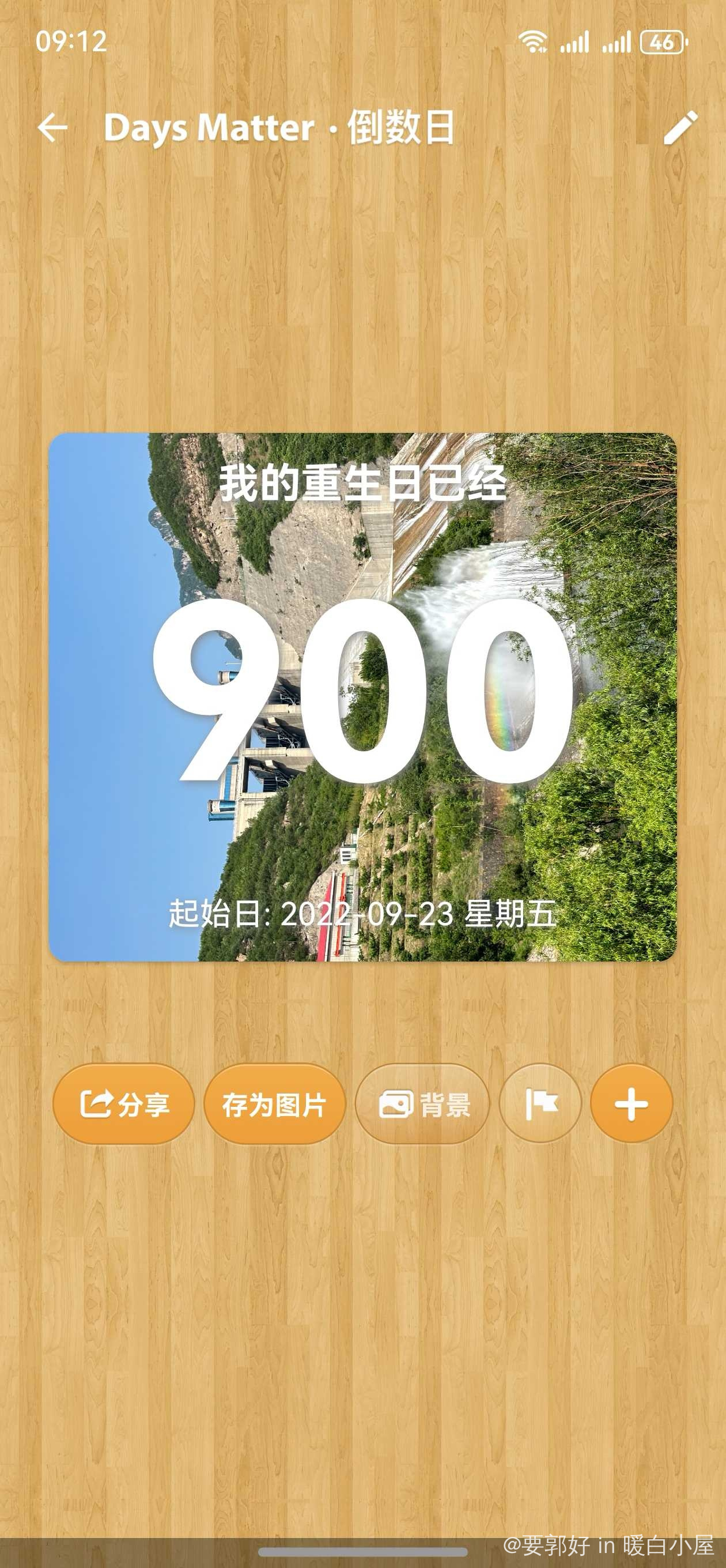Change the card background via 背景

422,1103
